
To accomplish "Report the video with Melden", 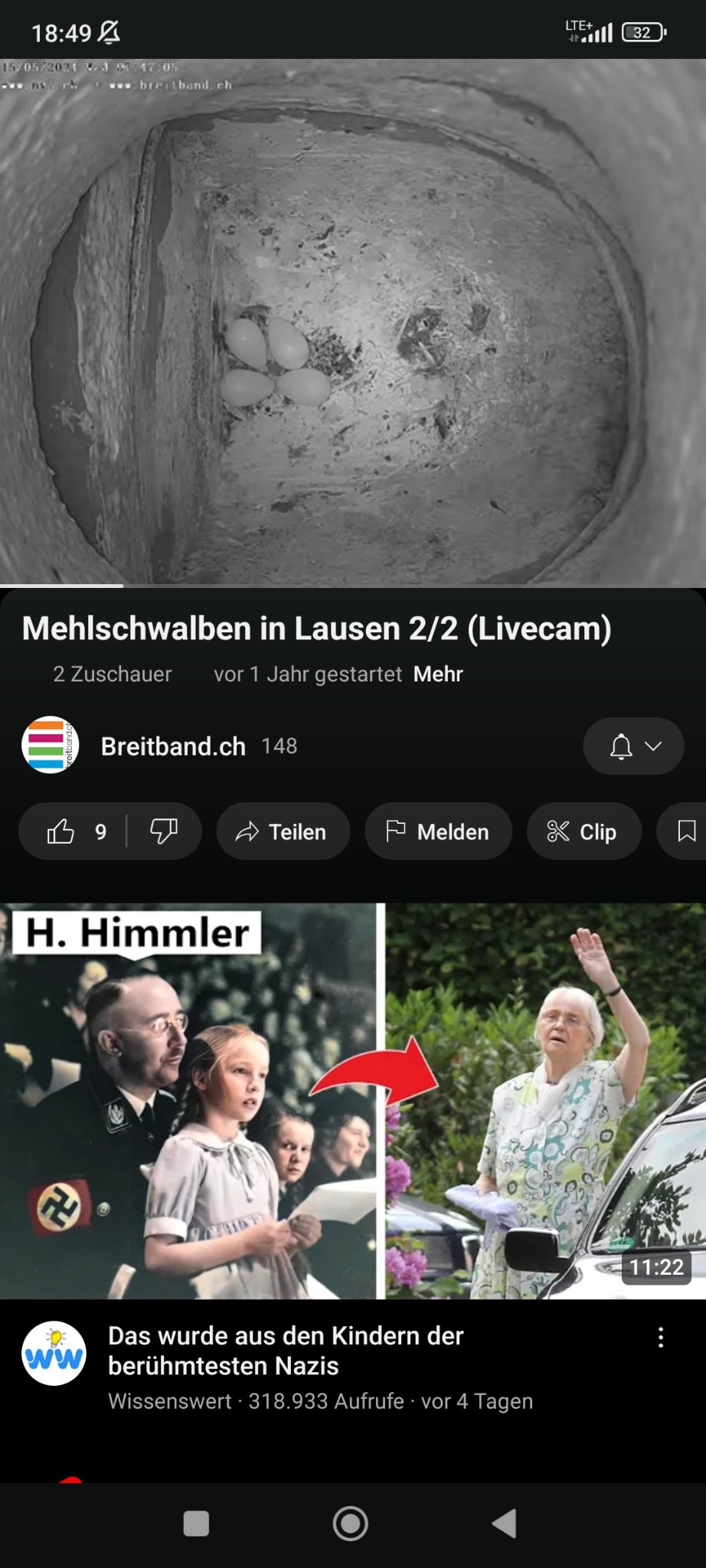I will click(438, 831).
